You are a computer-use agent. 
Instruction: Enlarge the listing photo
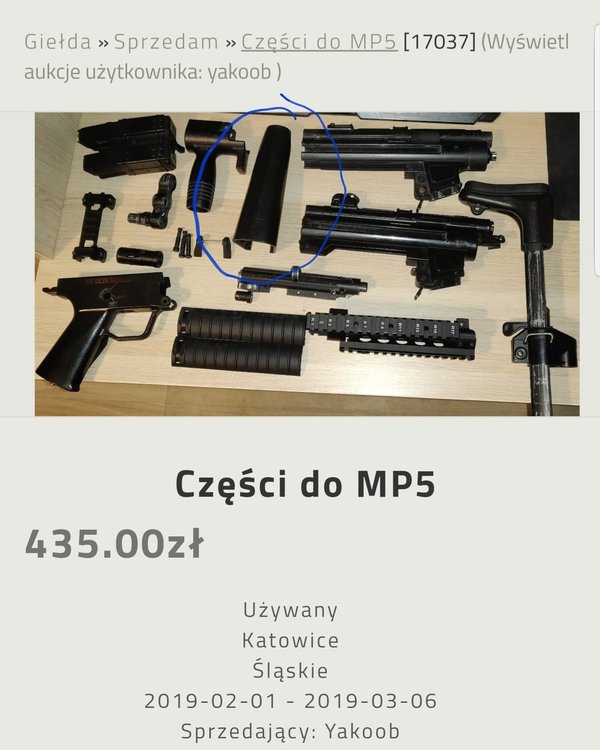coord(306,264)
